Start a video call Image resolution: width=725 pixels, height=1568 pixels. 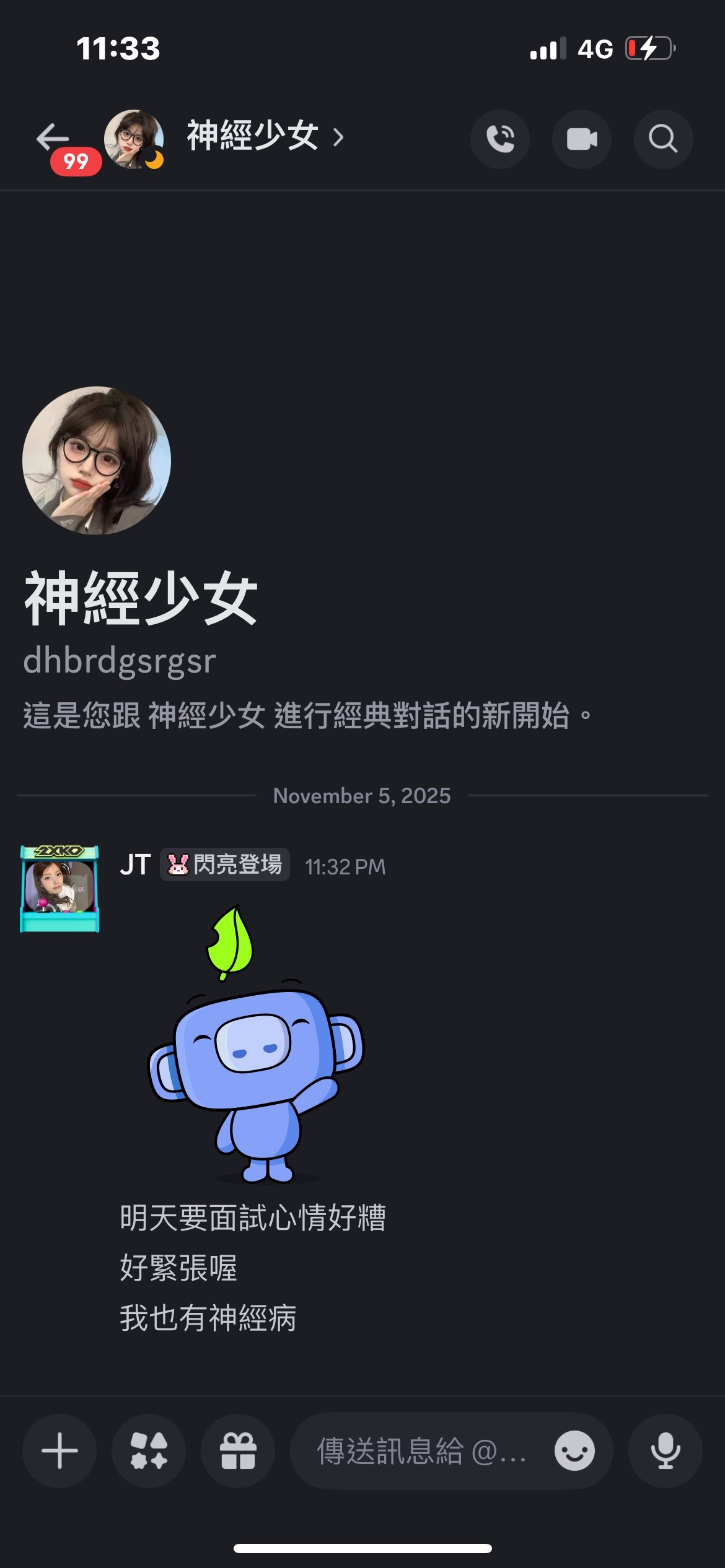[581, 139]
